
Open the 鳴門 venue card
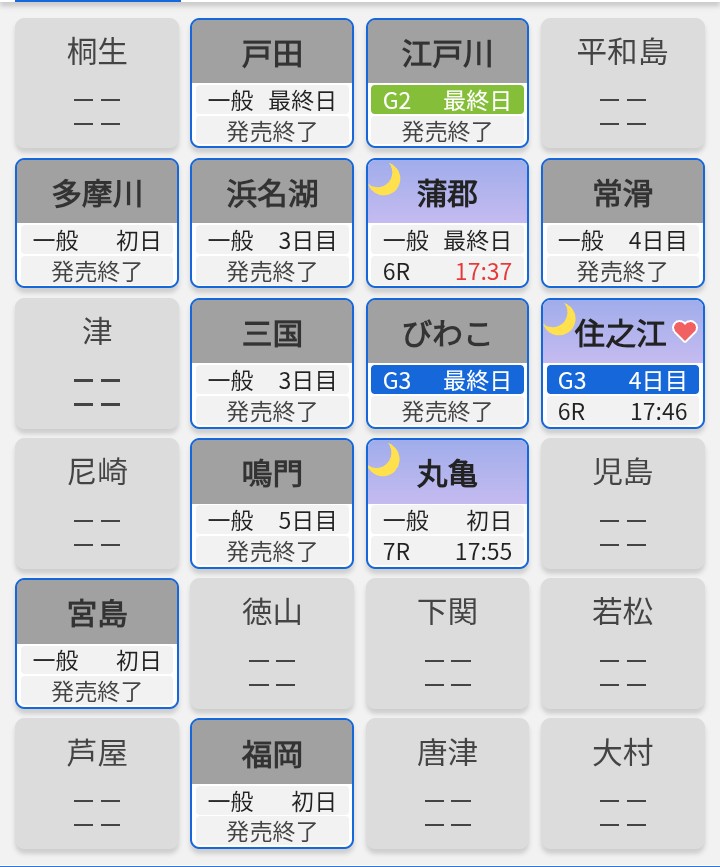pyautogui.click(x=272, y=503)
